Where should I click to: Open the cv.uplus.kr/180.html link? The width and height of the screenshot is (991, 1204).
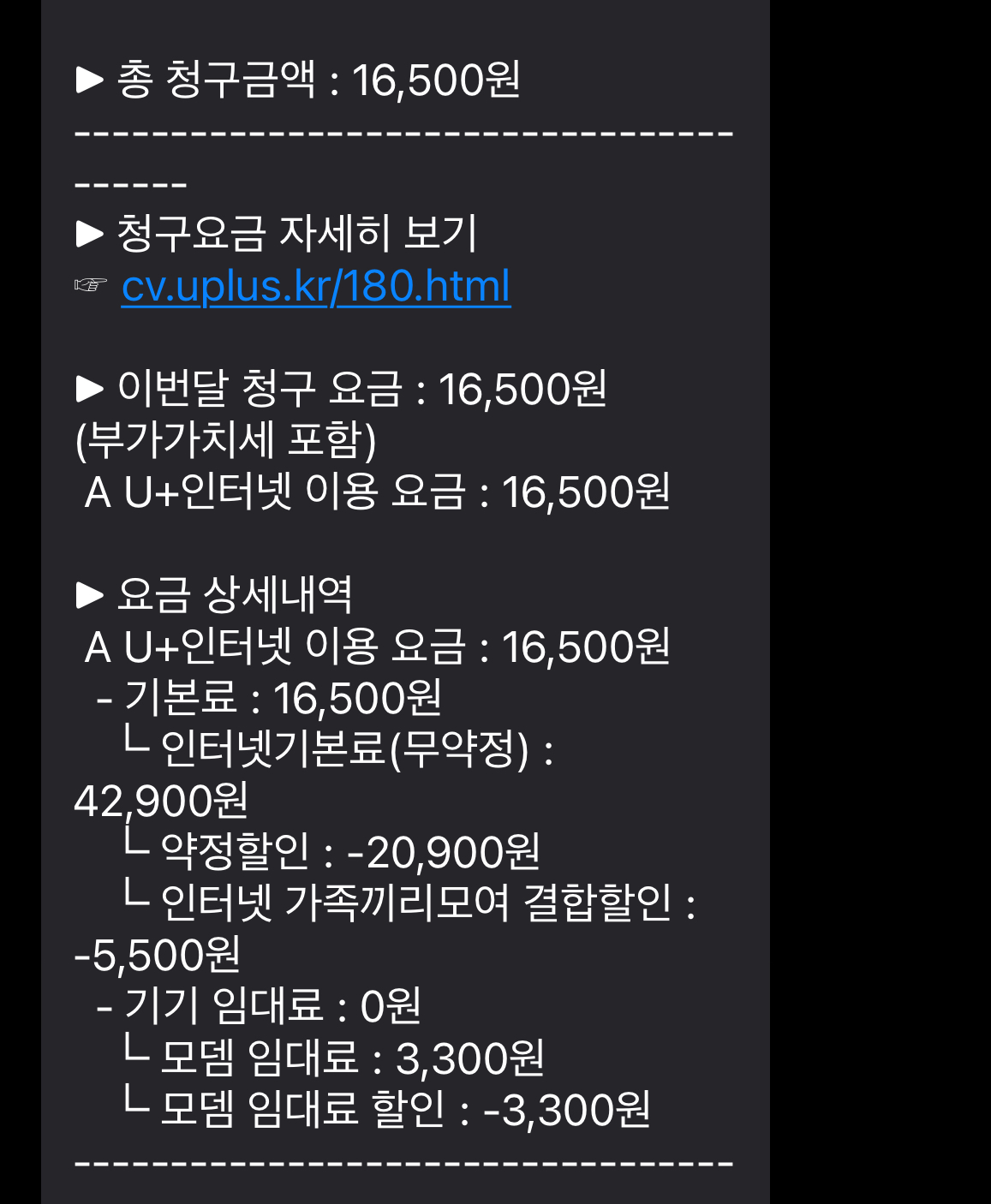coord(315,286)
